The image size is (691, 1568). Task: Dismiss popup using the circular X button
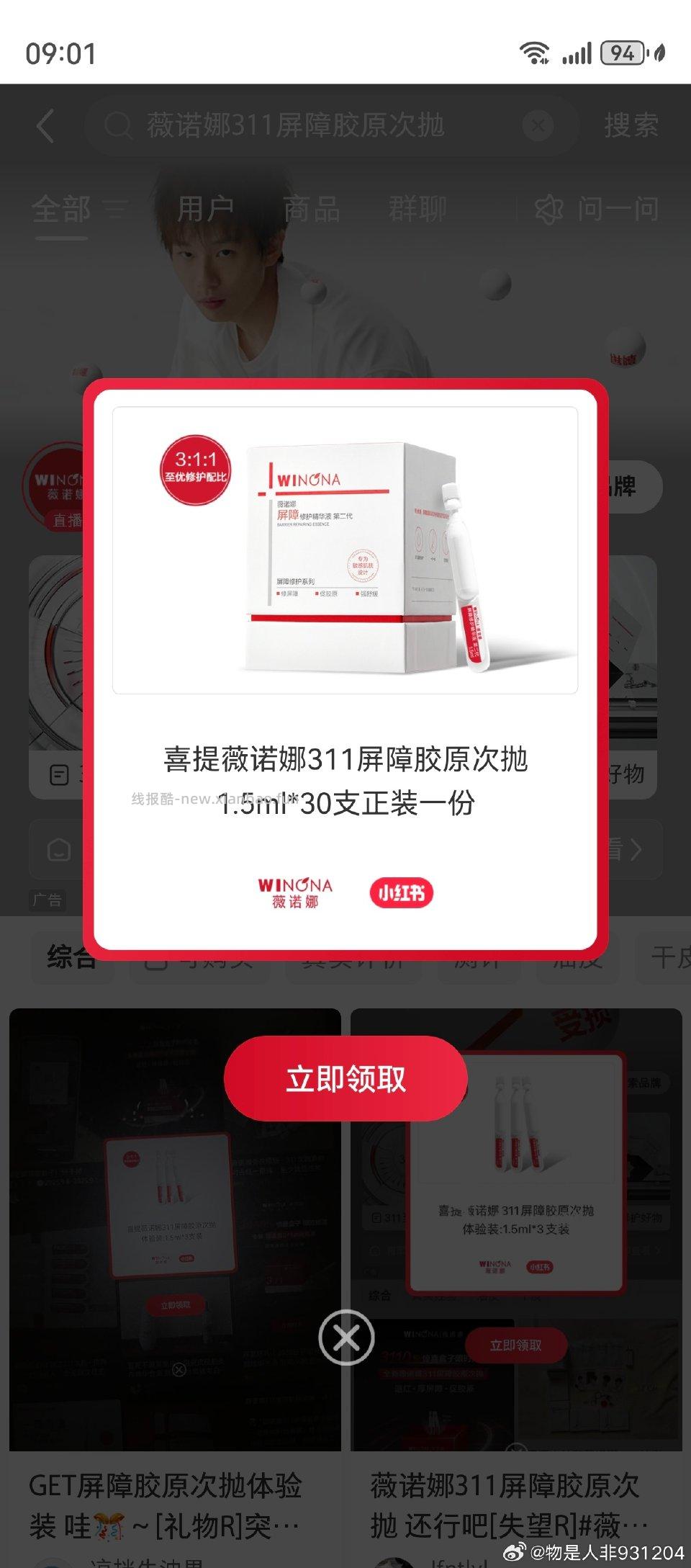tap(345, 1338)
